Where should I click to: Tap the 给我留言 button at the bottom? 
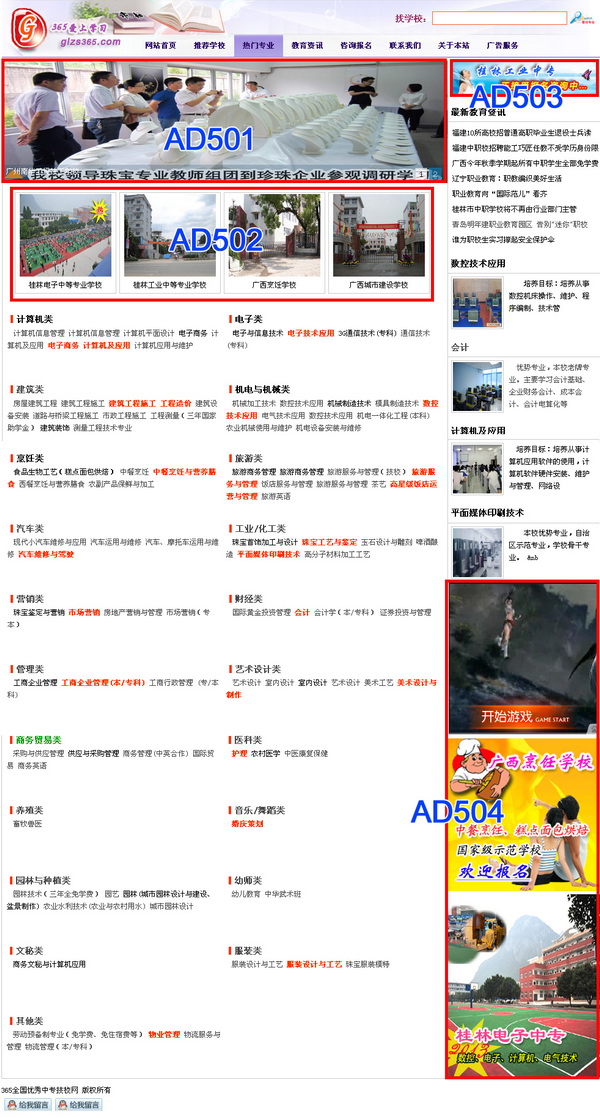27,1105
